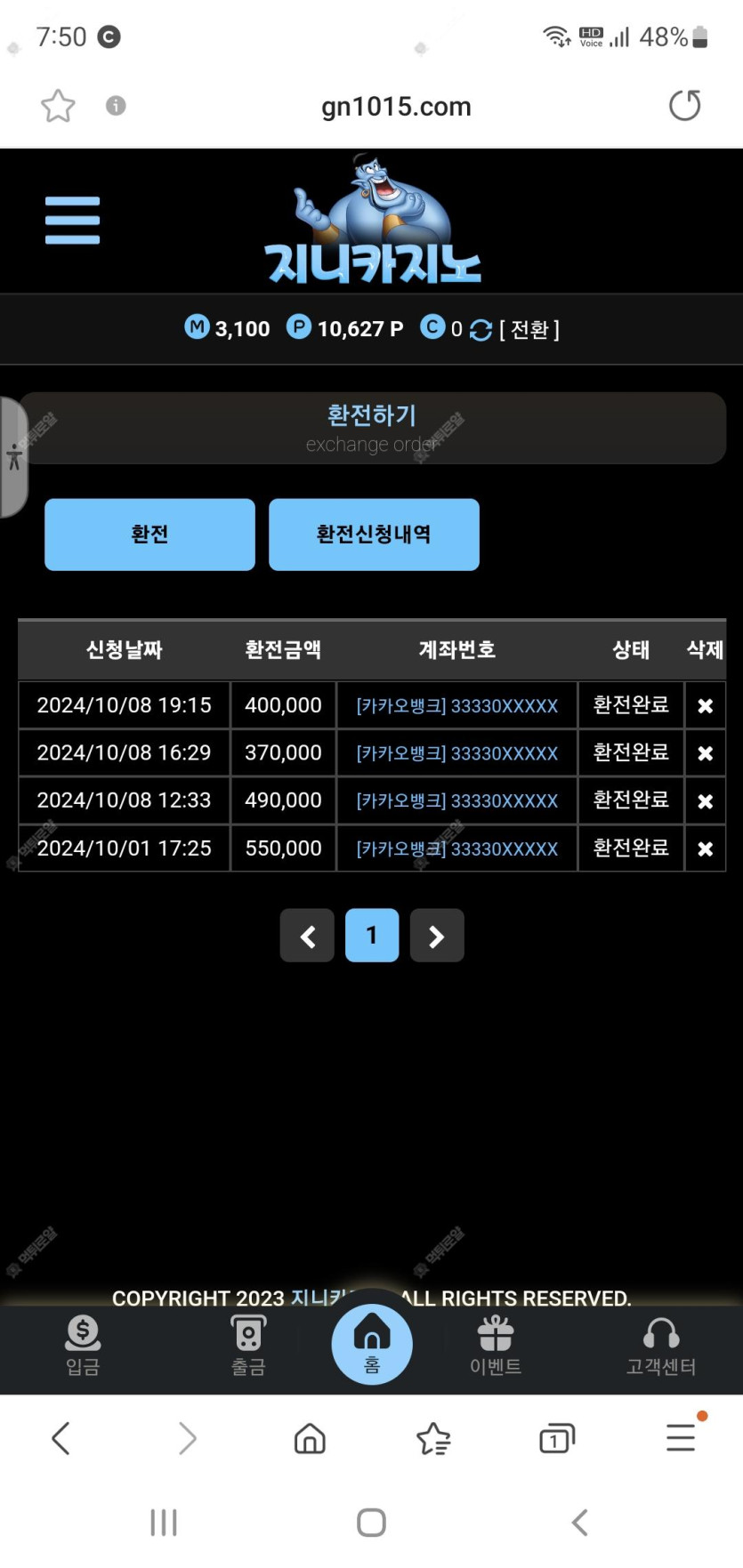This screenshot has width=743, height=1568.
Task: Go to previous page of results
Action: (x=307, y=936)
